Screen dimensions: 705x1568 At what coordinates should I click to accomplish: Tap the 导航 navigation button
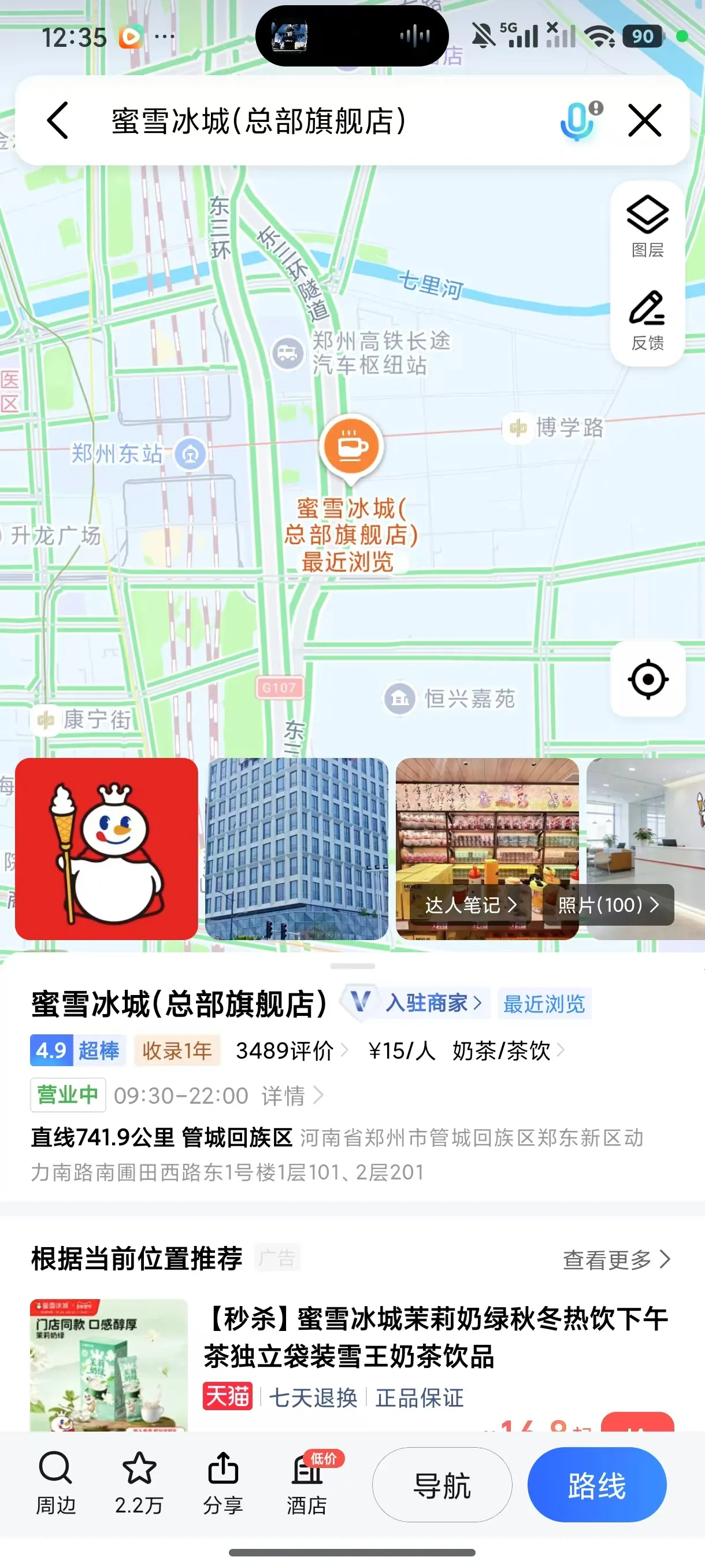tap(441, 1485)
